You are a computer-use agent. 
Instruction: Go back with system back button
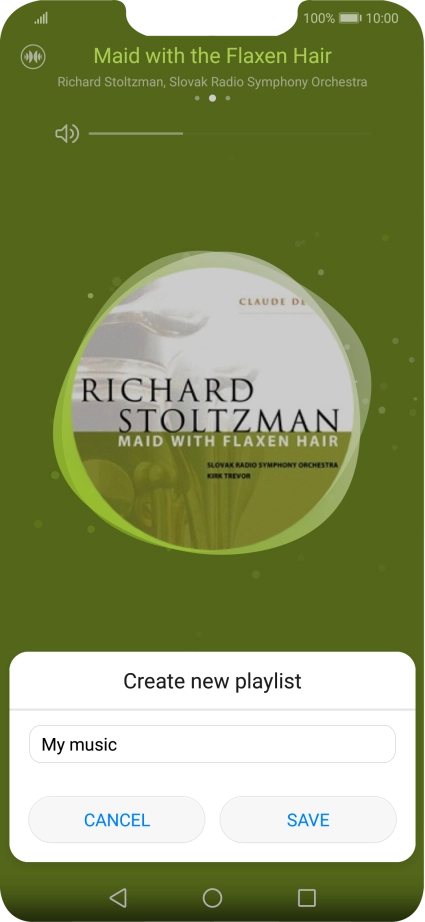[118, 897]
